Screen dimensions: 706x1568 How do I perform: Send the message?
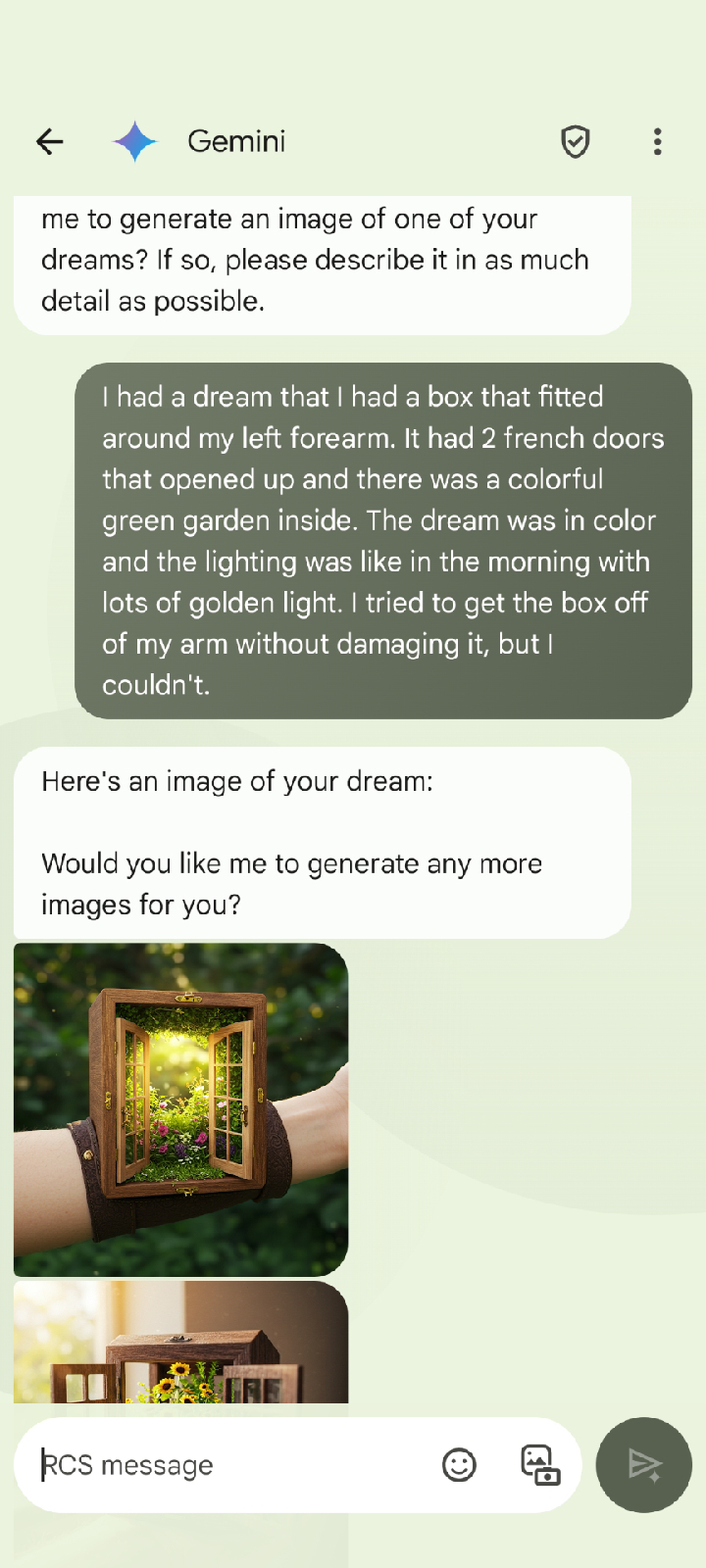point(644,1465)
